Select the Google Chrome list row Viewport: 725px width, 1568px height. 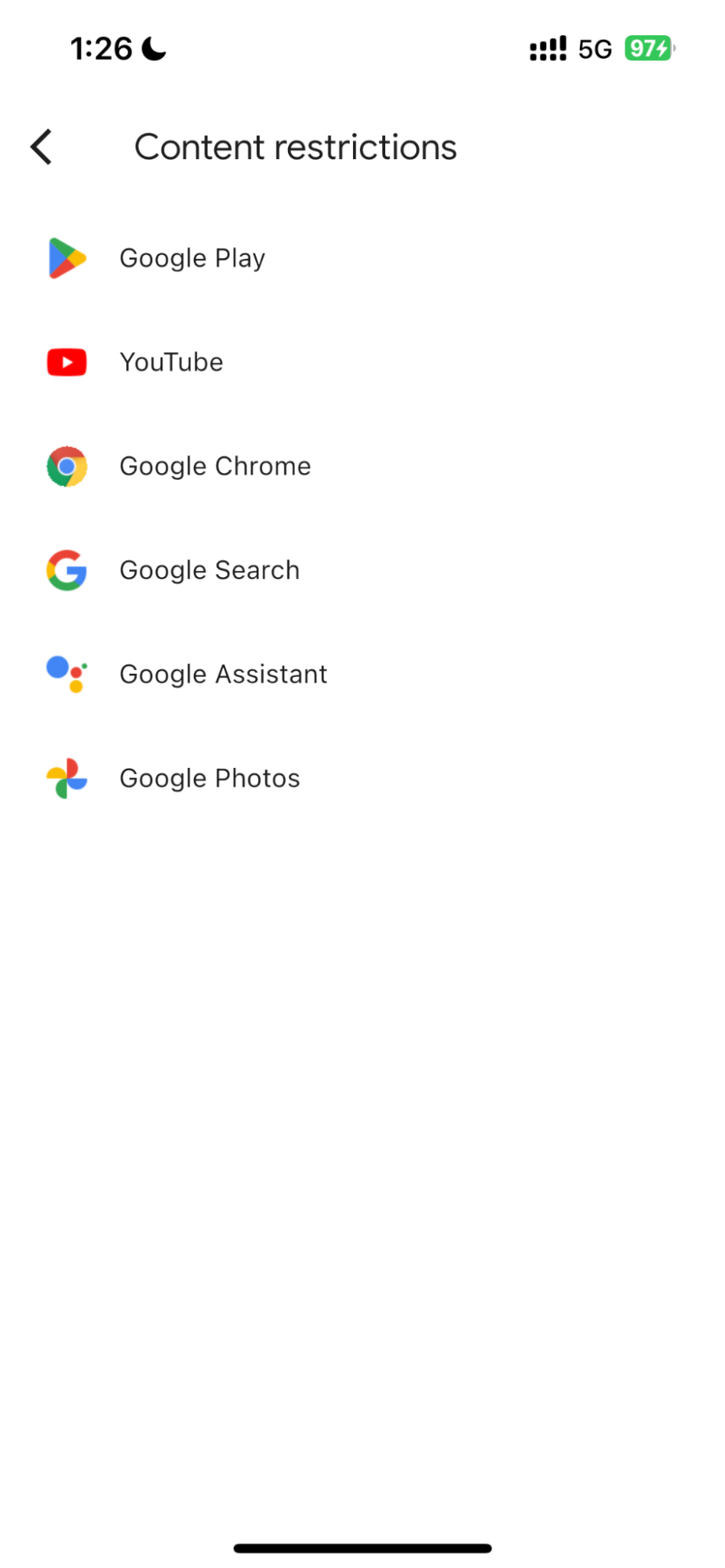coord(215,466)
